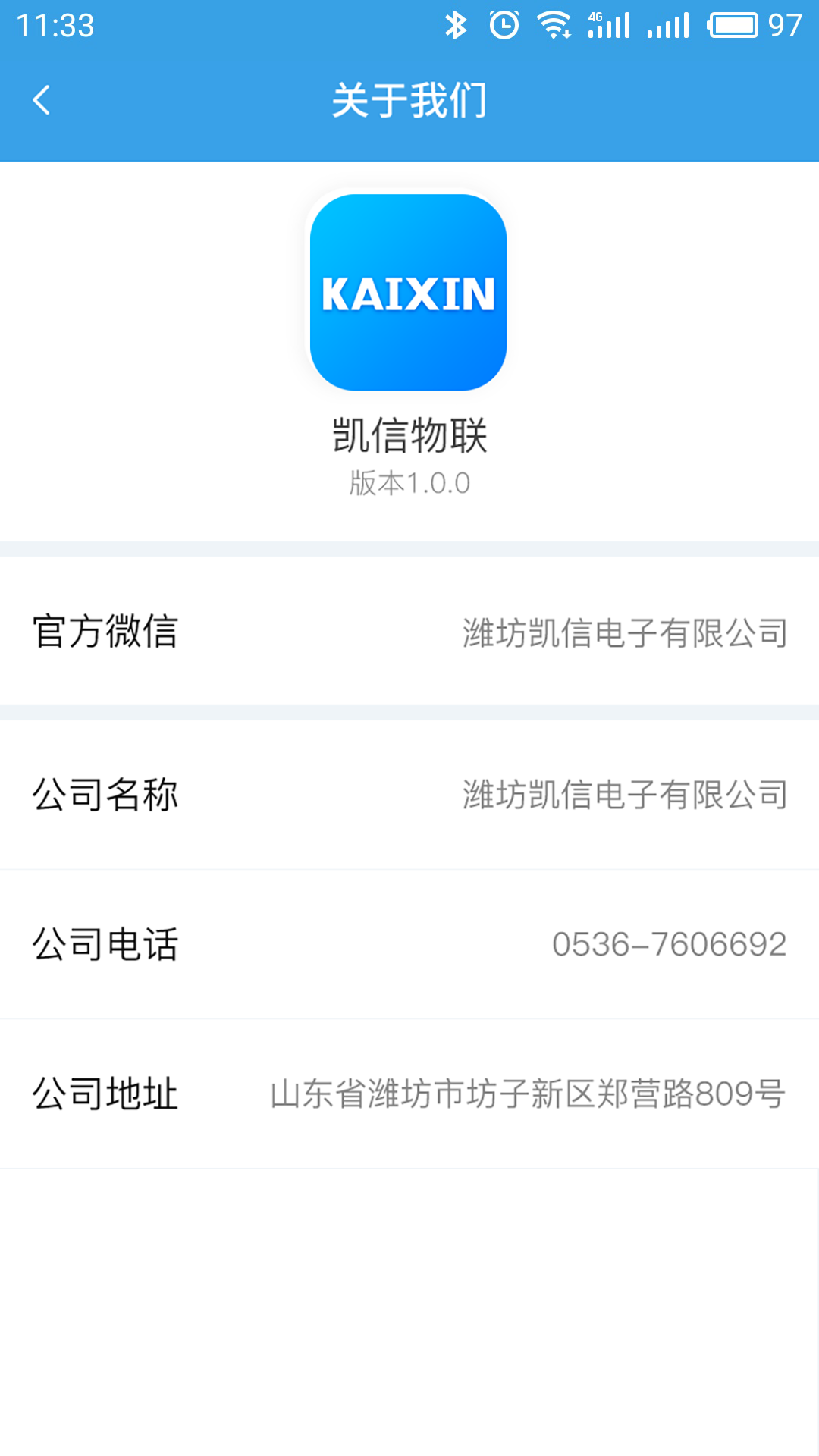Tap the 公司电话 row
The width and height of the screenshot is (819, 1456).
tap(409, 945)
